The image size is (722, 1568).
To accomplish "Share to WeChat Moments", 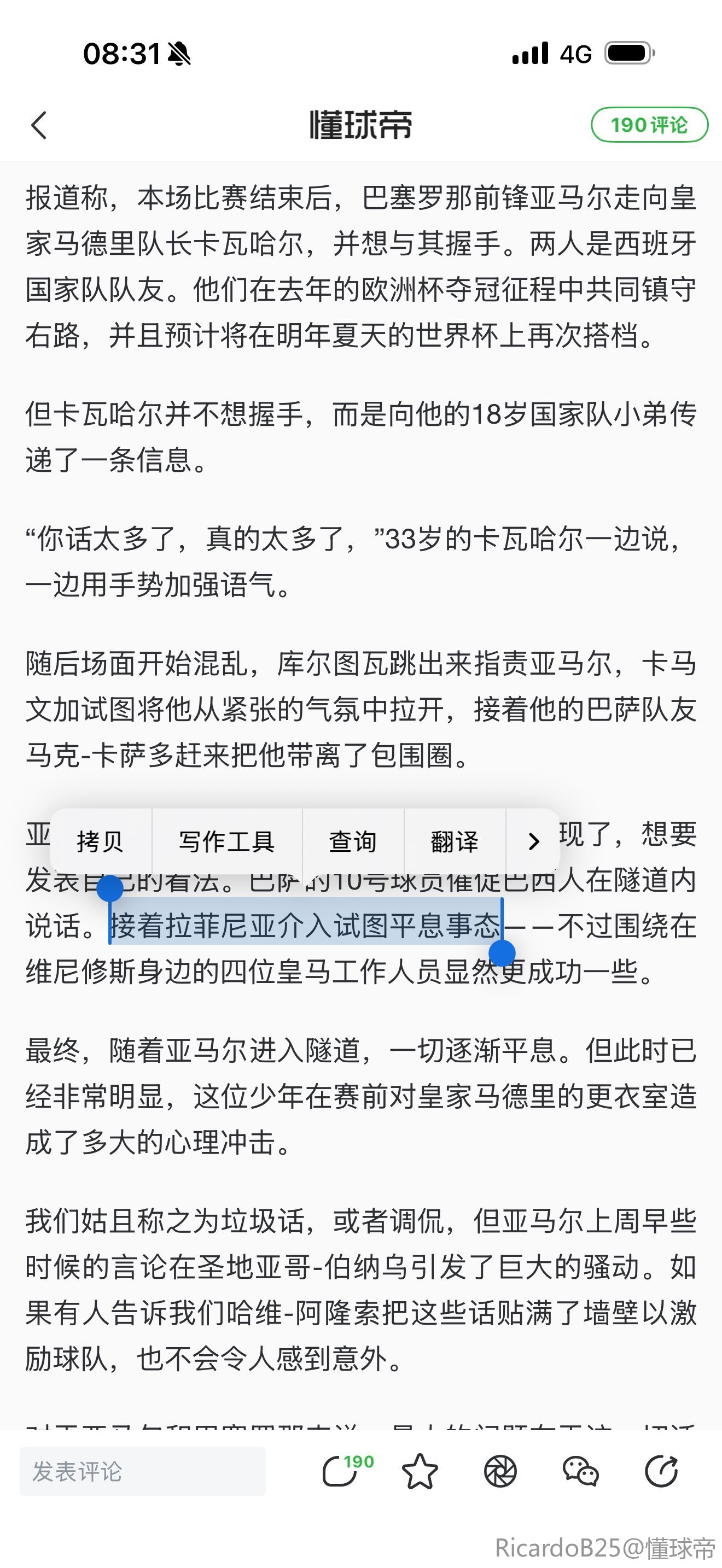I will coord(500,1472).
